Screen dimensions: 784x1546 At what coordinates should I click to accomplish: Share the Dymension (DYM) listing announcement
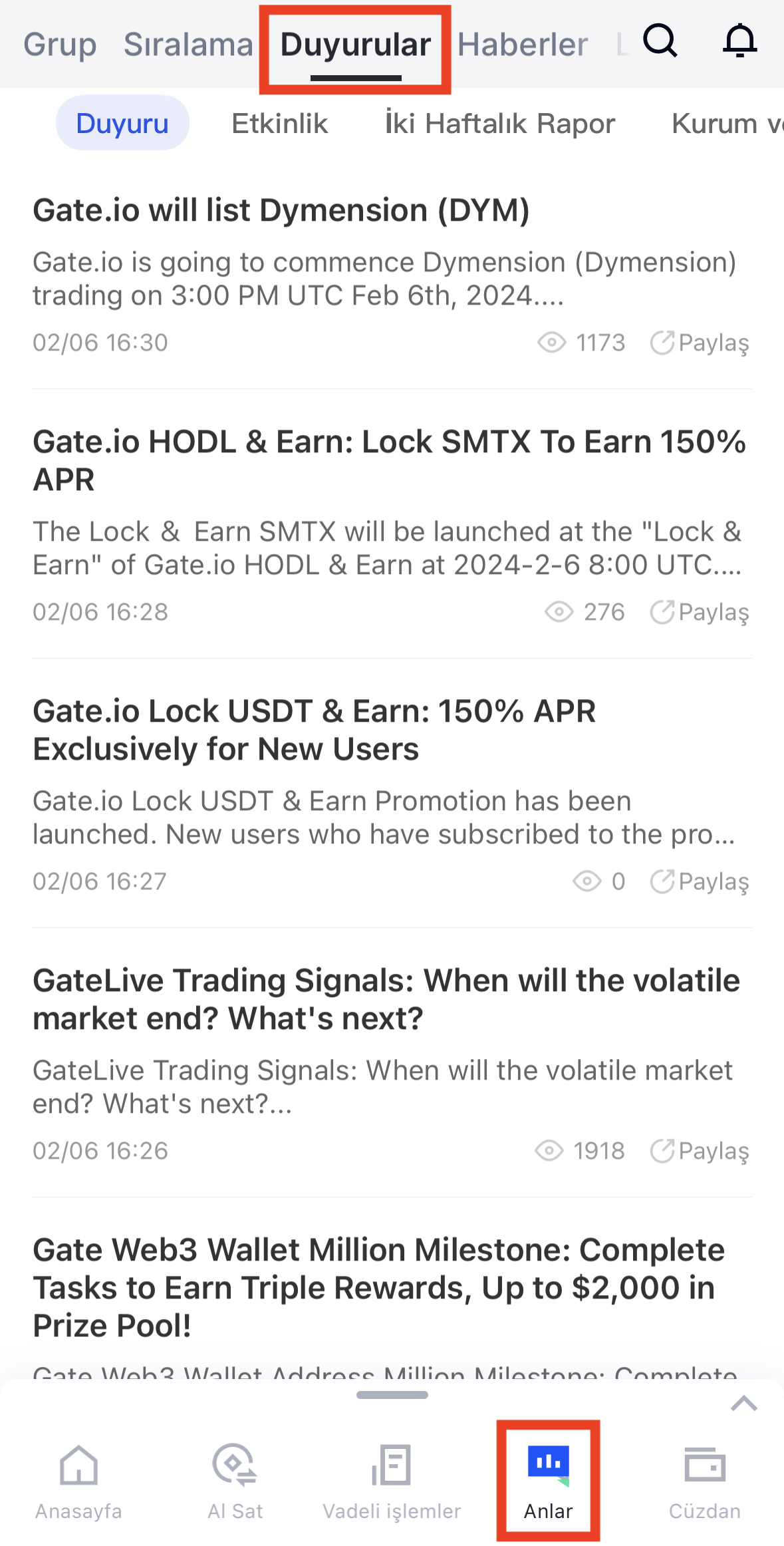click(x=700, y=343)
